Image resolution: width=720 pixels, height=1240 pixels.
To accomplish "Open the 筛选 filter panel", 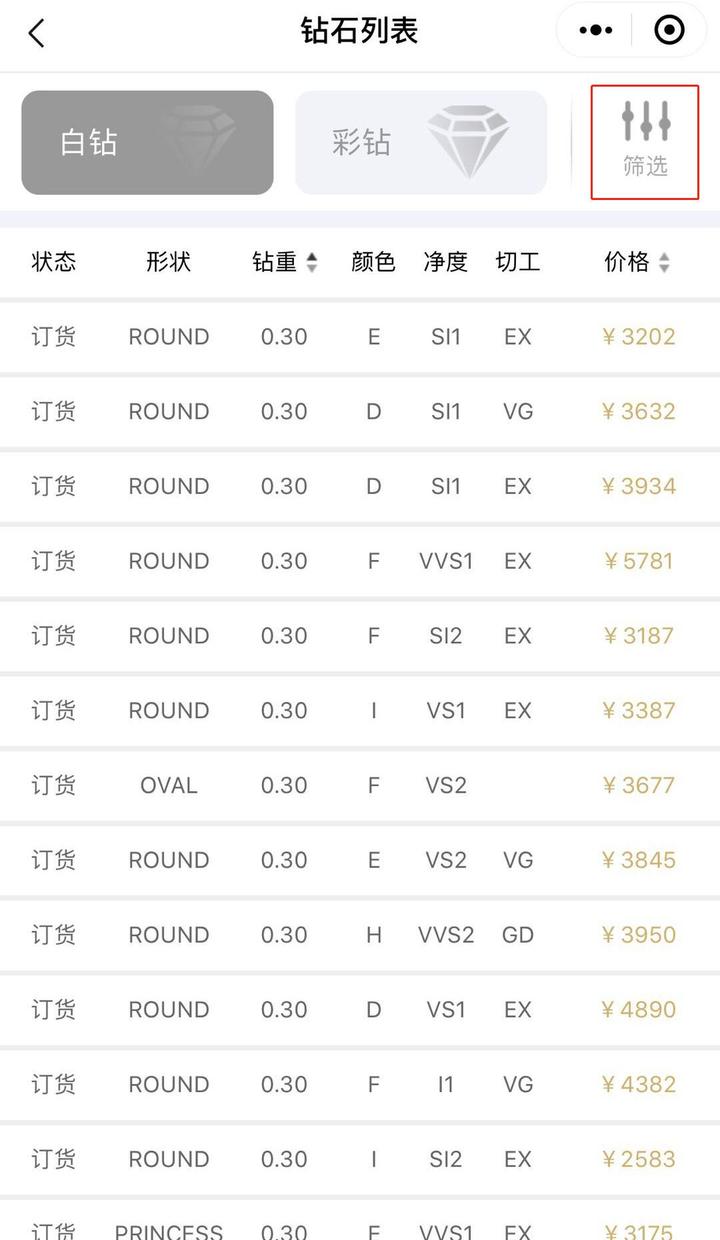I will click(x=645, y=142).
